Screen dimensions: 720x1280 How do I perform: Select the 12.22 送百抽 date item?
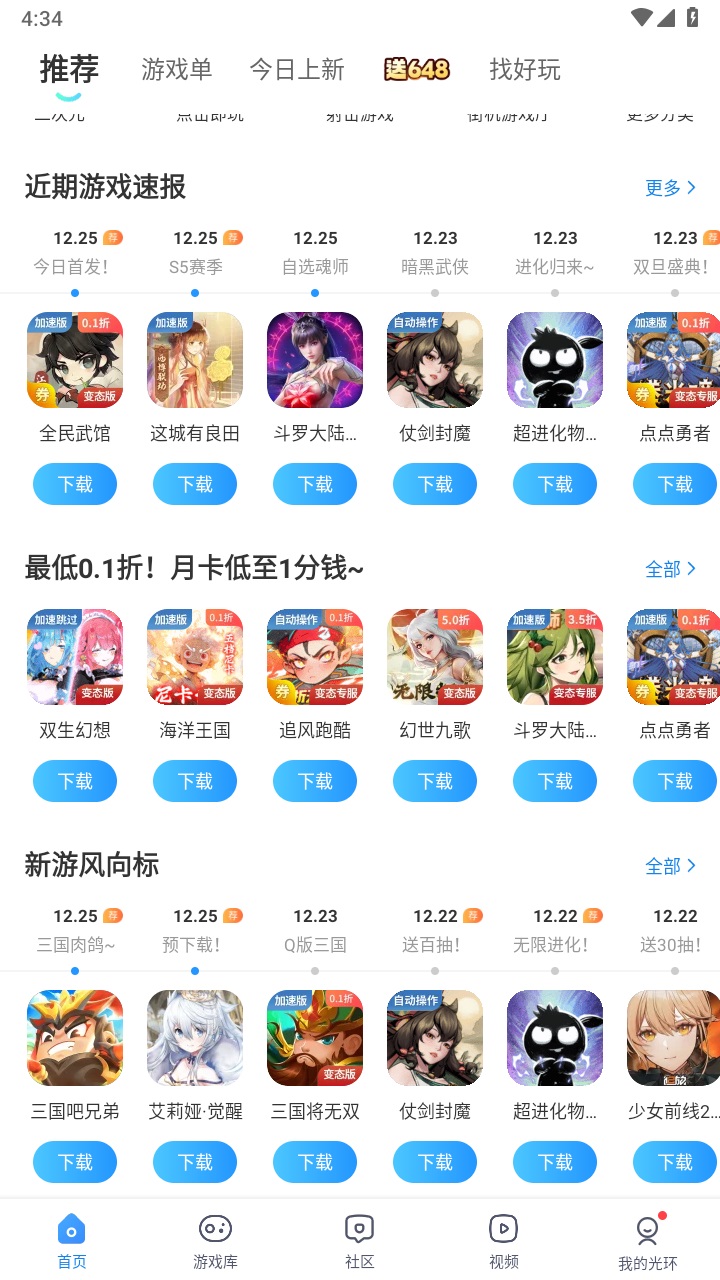click(435, 928)
